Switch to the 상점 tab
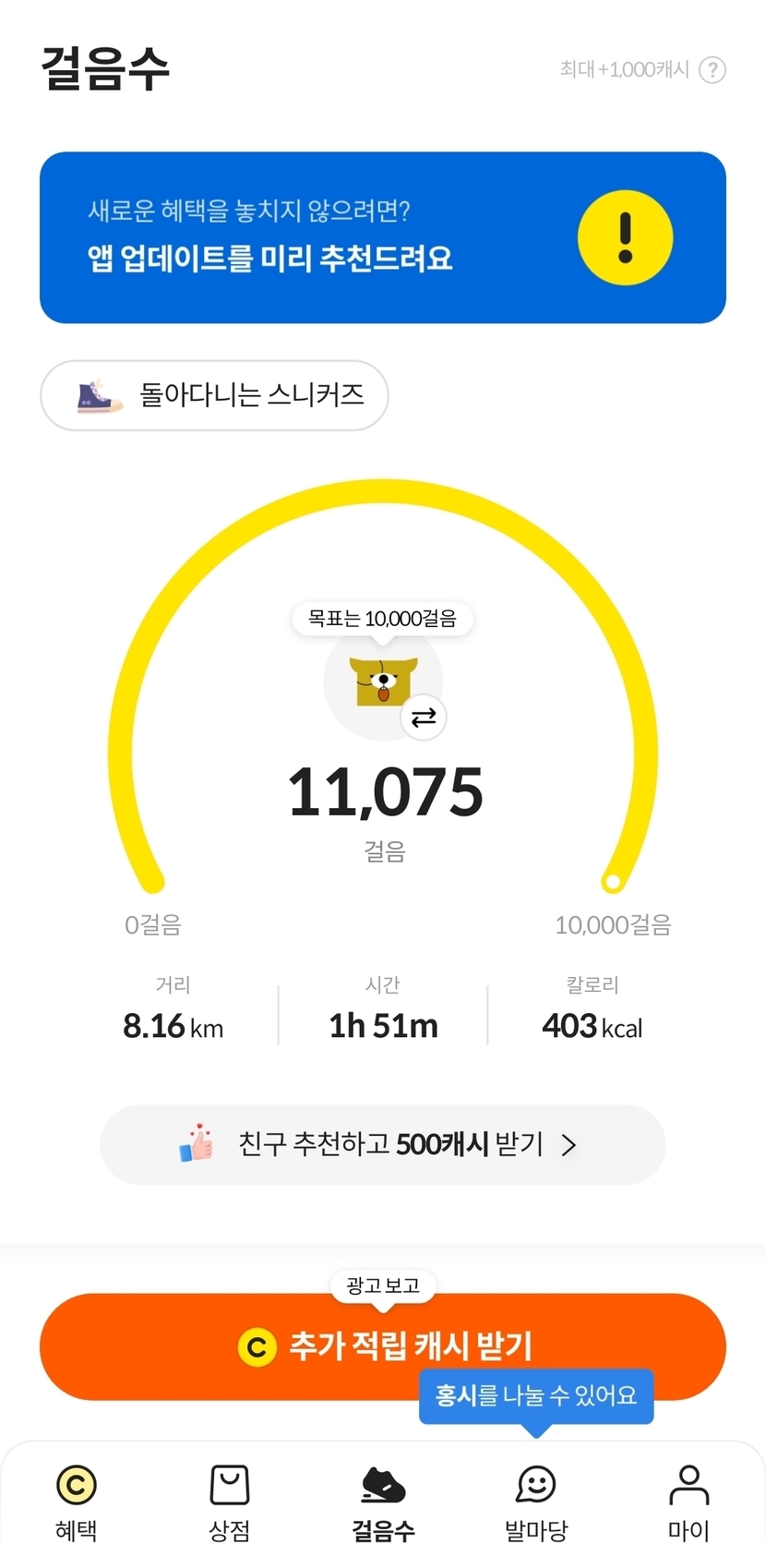 pos(230,1501)
